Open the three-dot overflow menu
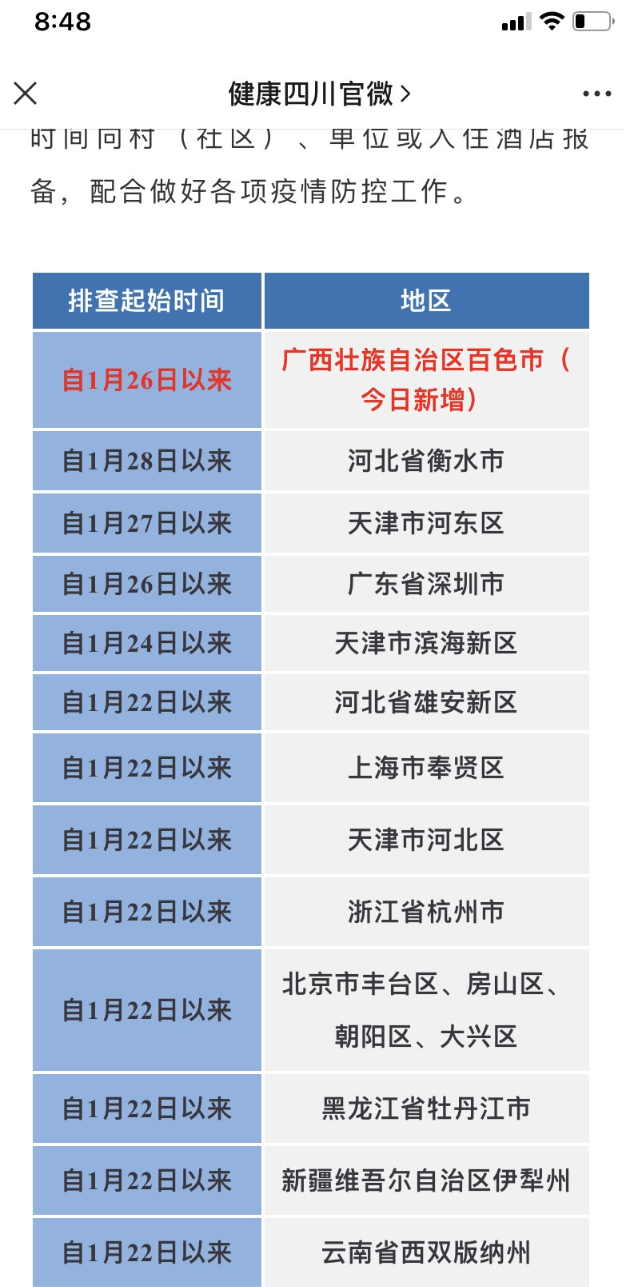The height and width of the screenshot is (1287, 624). pos(597,94)
